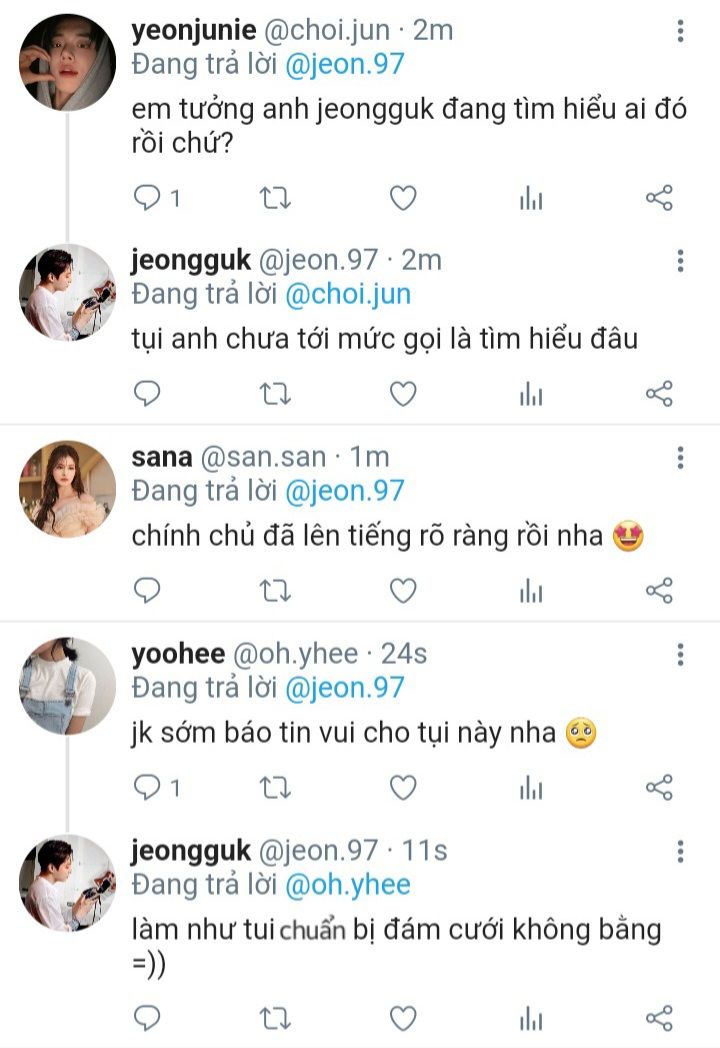Share yeonjunie's tweet
The image size is (720, 1048).
click(x=659, y=198)
